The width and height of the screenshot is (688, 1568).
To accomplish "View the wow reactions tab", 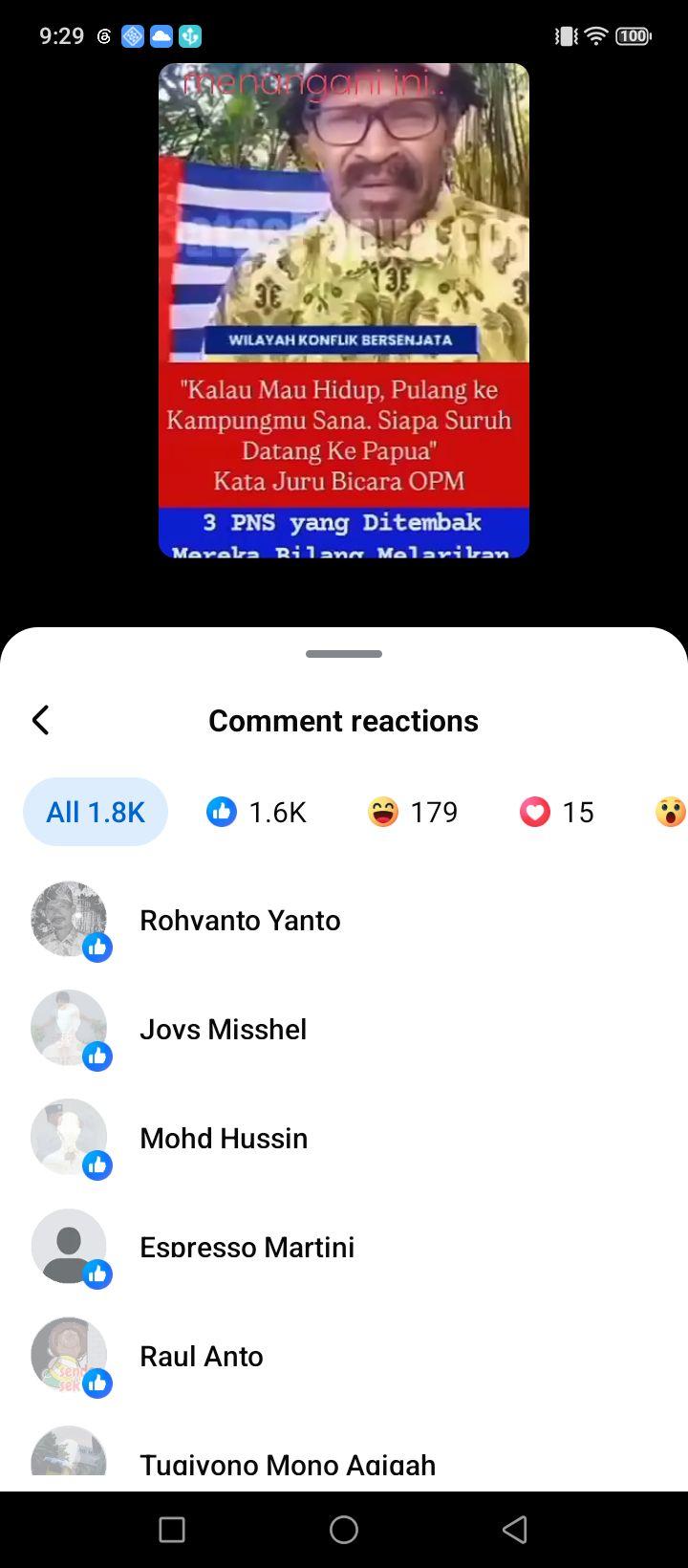I will pos(671,812).
